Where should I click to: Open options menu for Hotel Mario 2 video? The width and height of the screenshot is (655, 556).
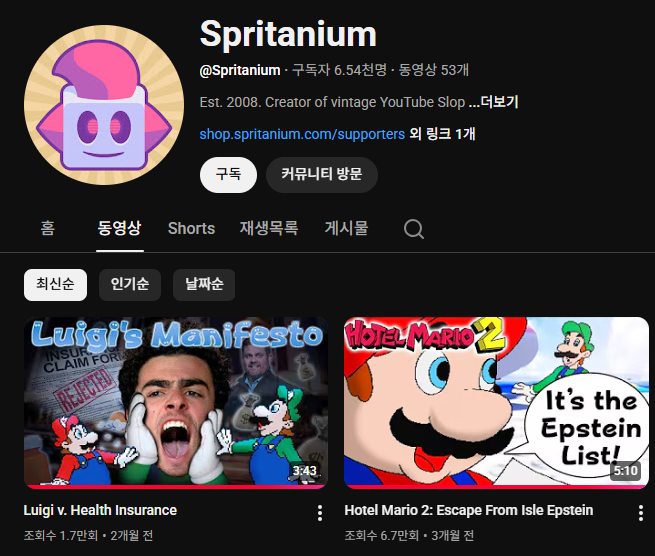pyautogui.click(x=641, y=513)
